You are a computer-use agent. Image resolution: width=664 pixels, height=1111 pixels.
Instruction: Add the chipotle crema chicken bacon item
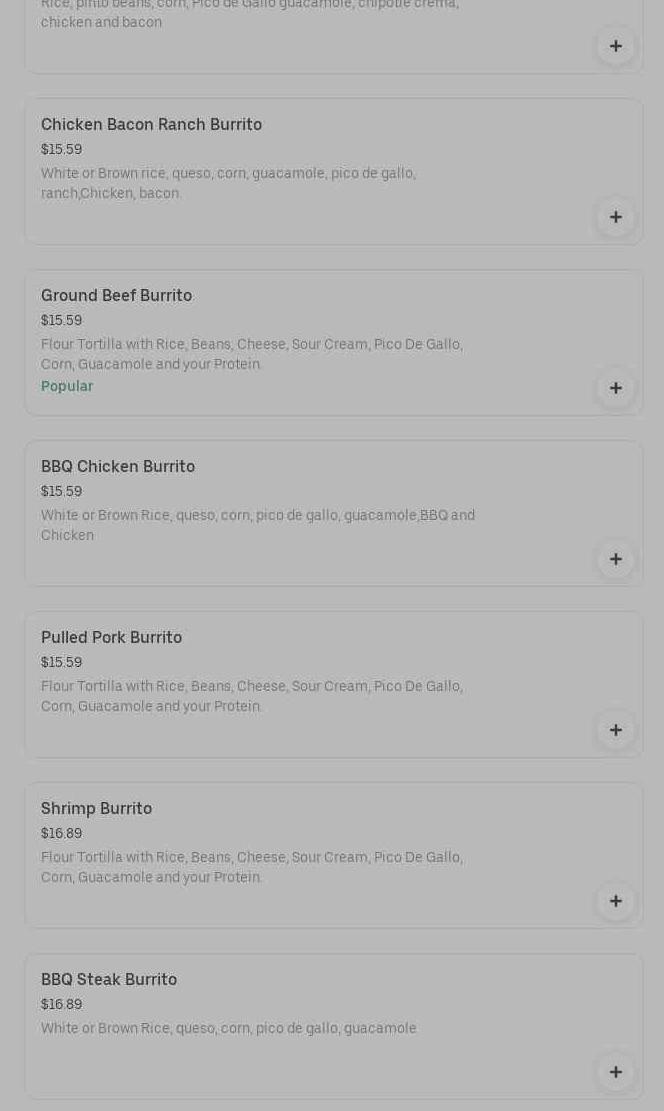(x=615, y=46)
